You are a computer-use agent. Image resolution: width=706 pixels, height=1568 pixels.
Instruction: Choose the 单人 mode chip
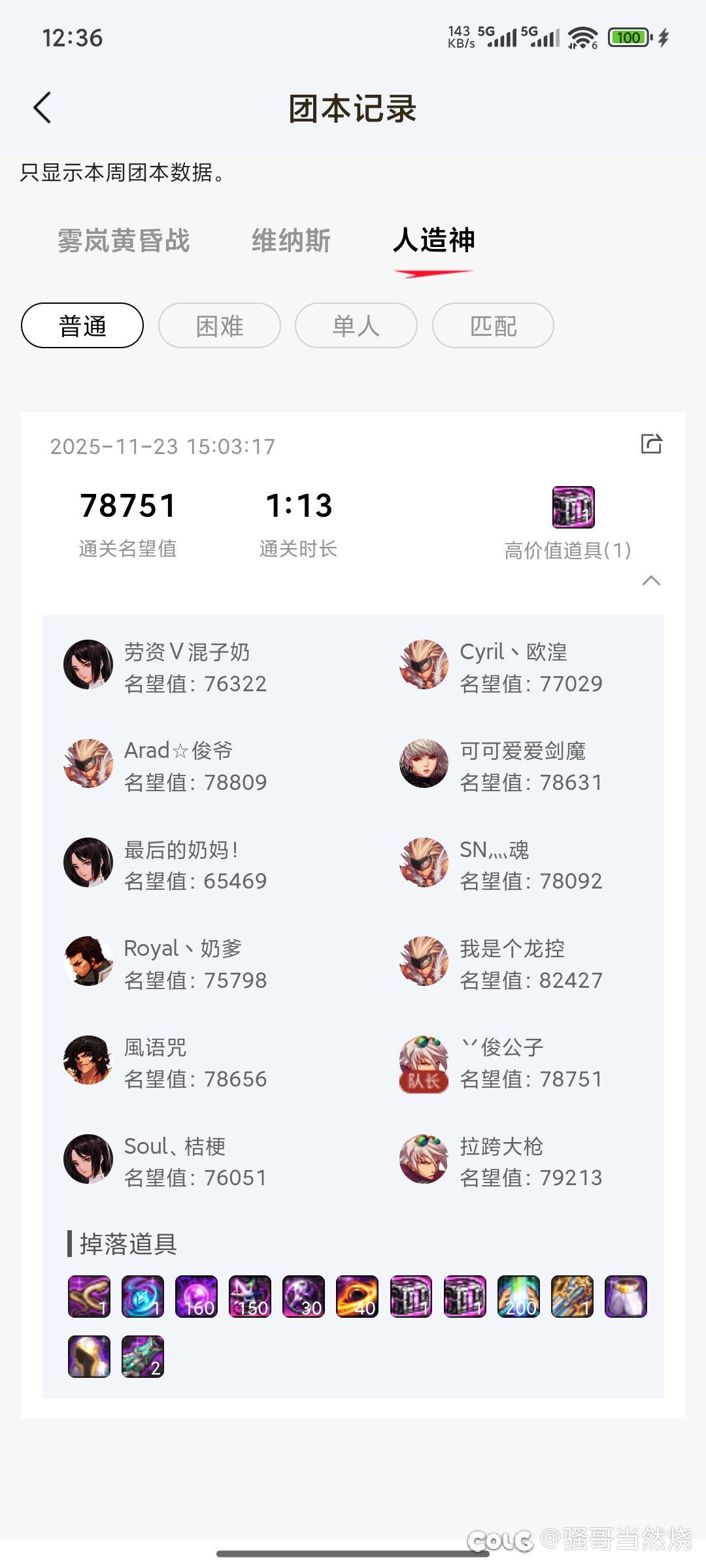pyautogui.click(x=356, y=325)
